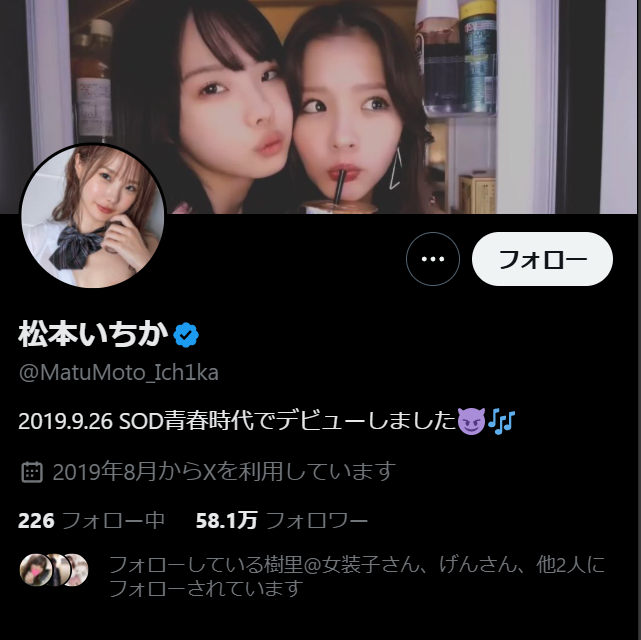Open the 226 フォロー中 following list
The height and width of the screenshot is (640, 641).
coord(92,521)
